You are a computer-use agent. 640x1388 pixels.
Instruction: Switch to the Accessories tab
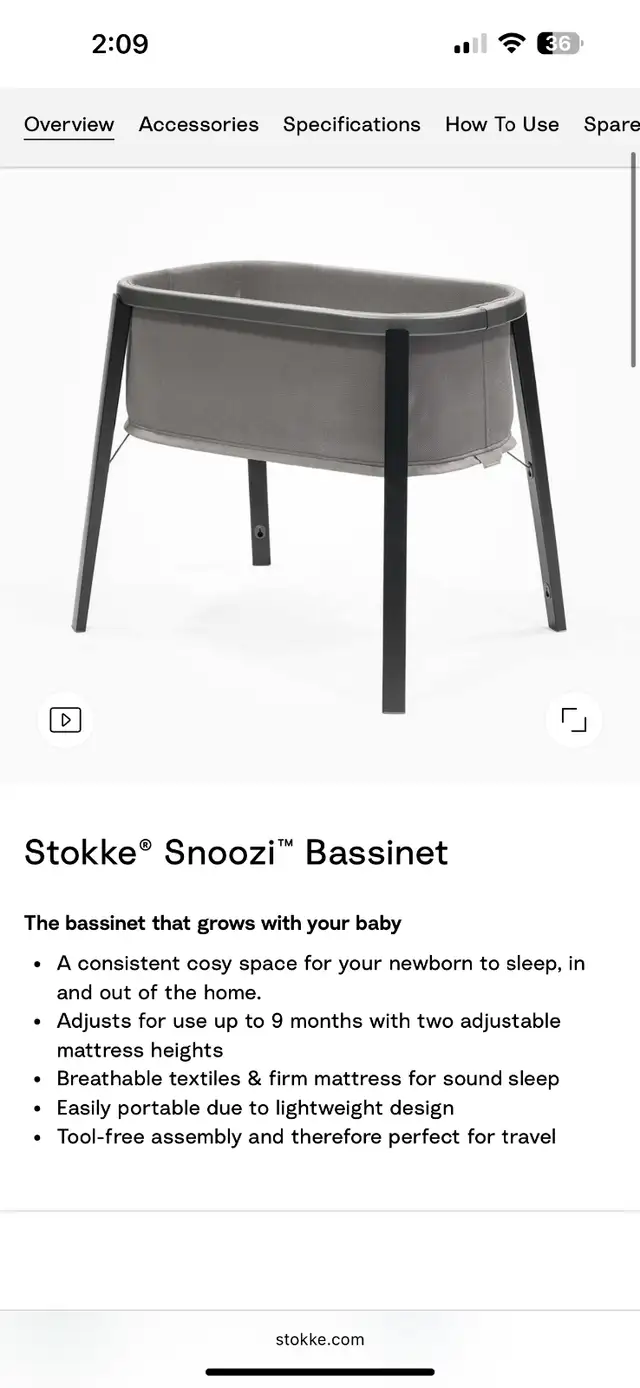point(198,124)
